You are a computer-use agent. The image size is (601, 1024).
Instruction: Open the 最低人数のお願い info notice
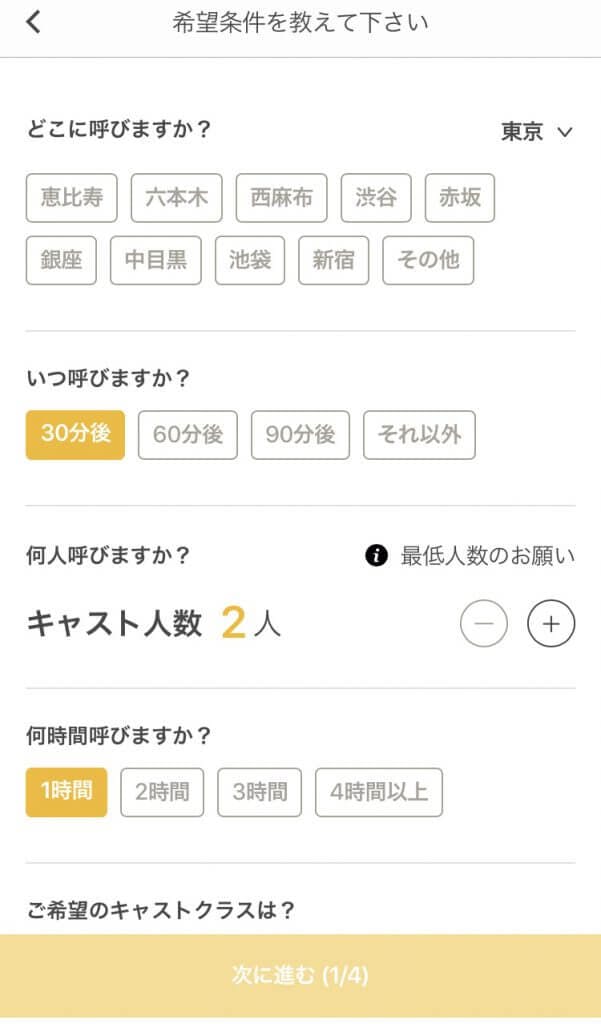coord(471,556)
